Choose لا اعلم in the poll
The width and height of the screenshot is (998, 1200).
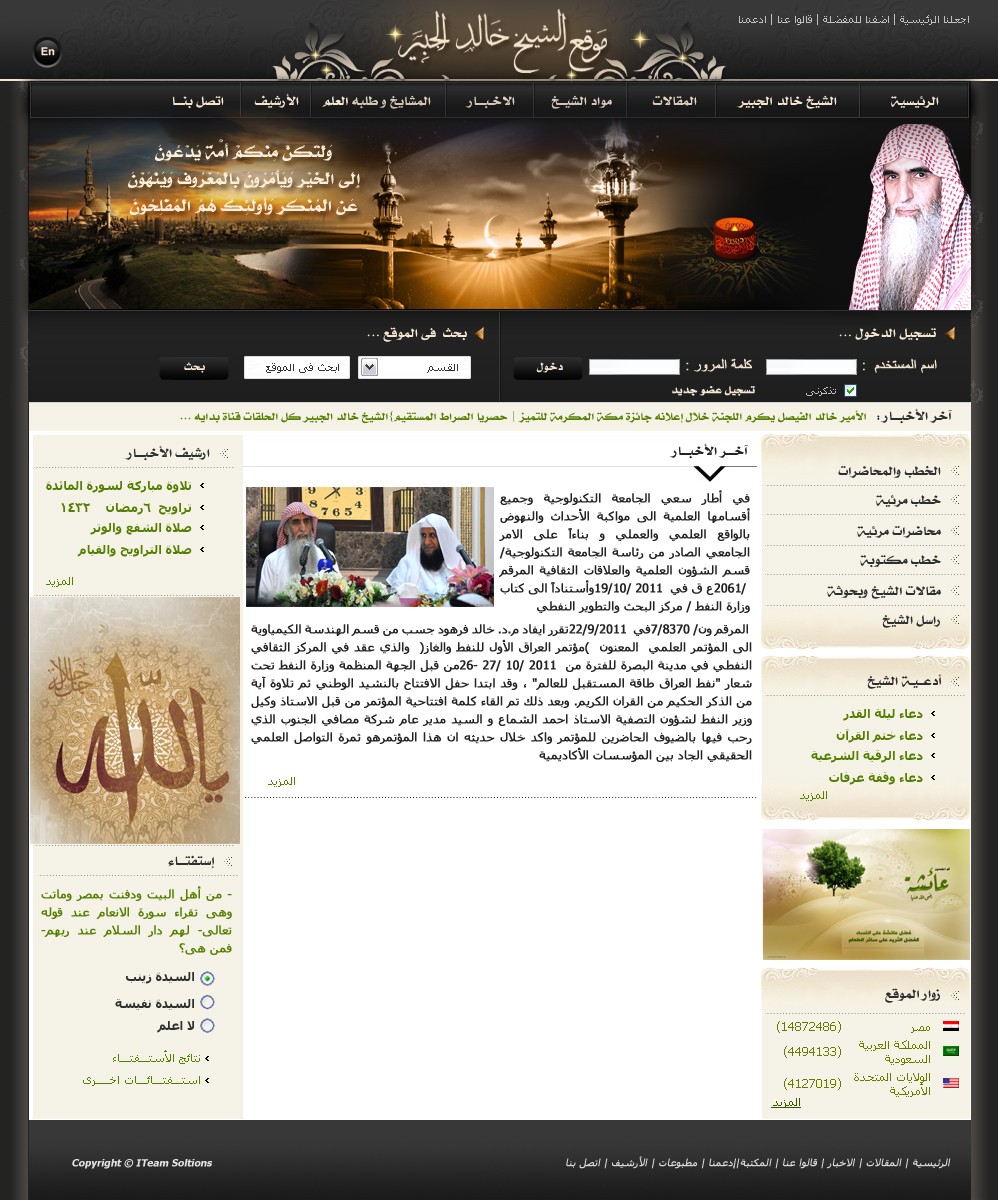click(x=207, y=1025)
